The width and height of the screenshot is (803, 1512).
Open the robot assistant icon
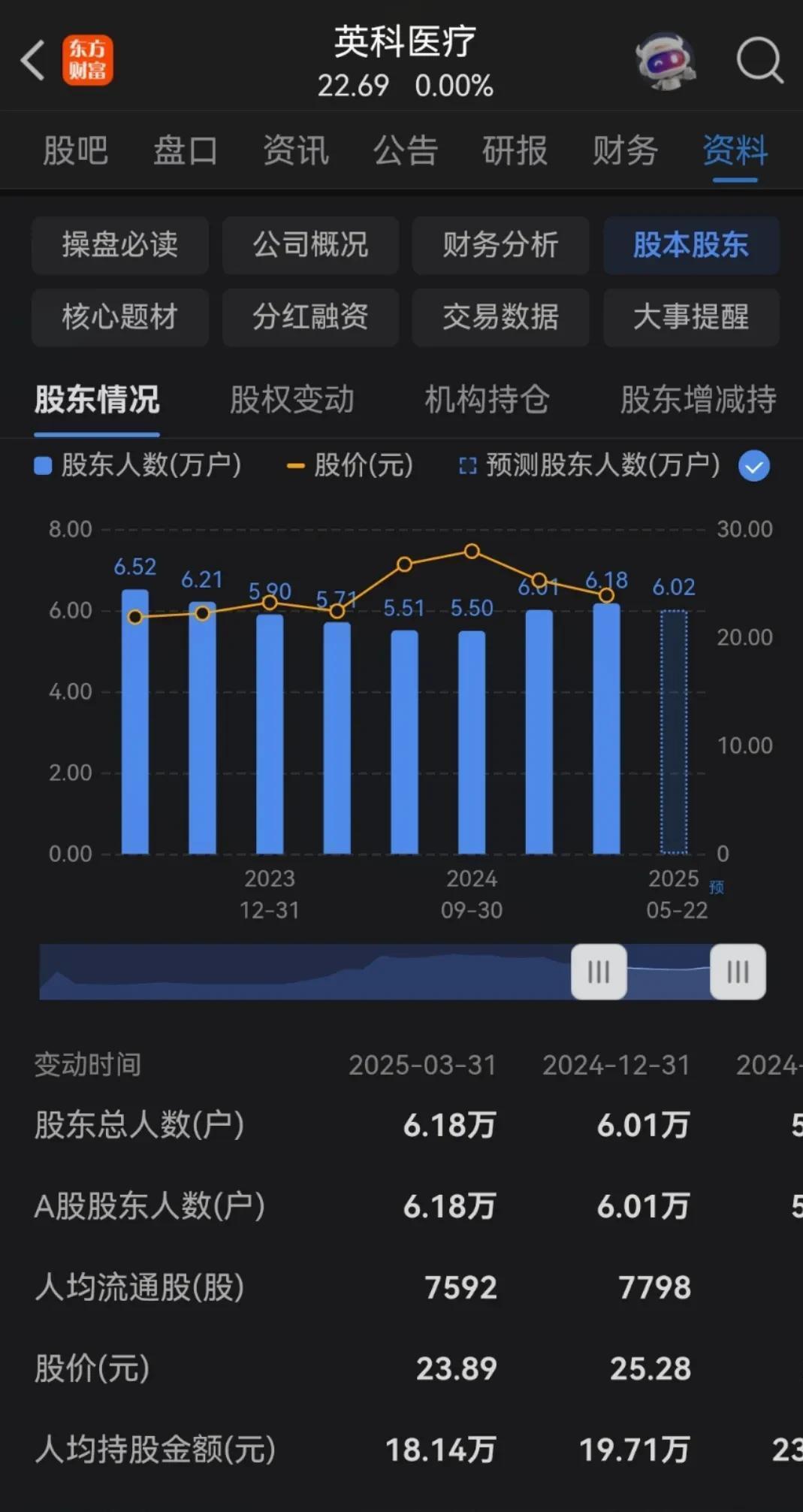click(x=666, y=60)
